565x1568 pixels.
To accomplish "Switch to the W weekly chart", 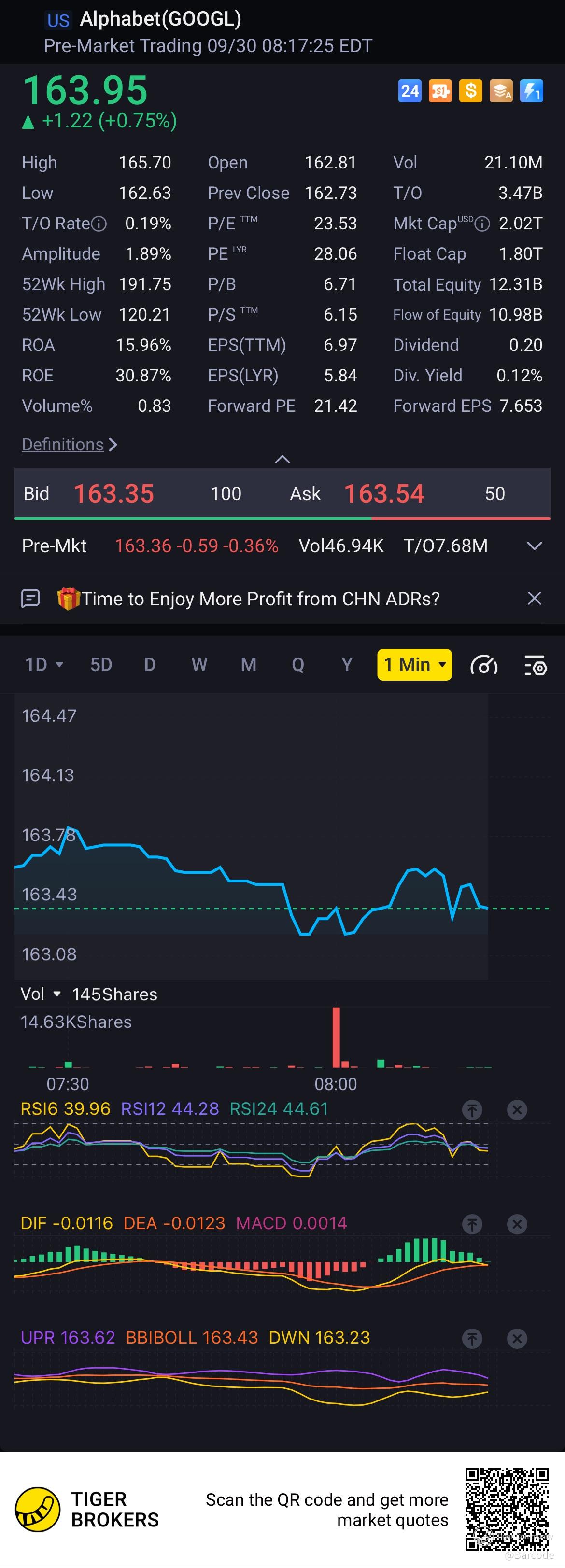I will (199, 665).
